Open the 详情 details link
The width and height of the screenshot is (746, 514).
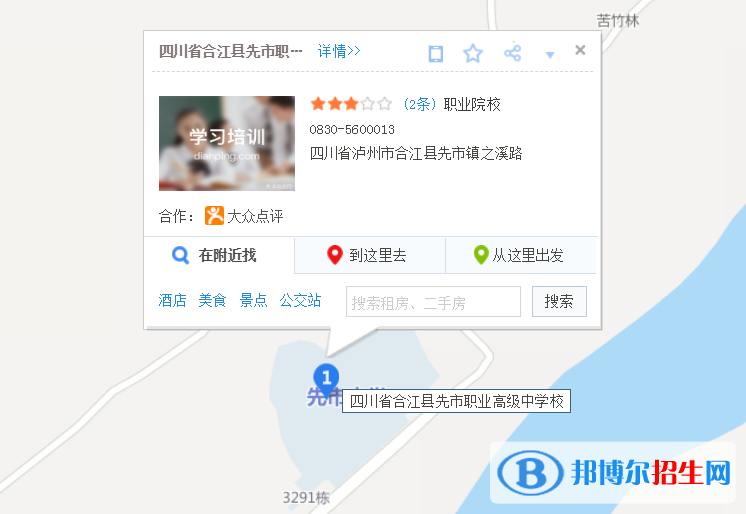[339, 51]
